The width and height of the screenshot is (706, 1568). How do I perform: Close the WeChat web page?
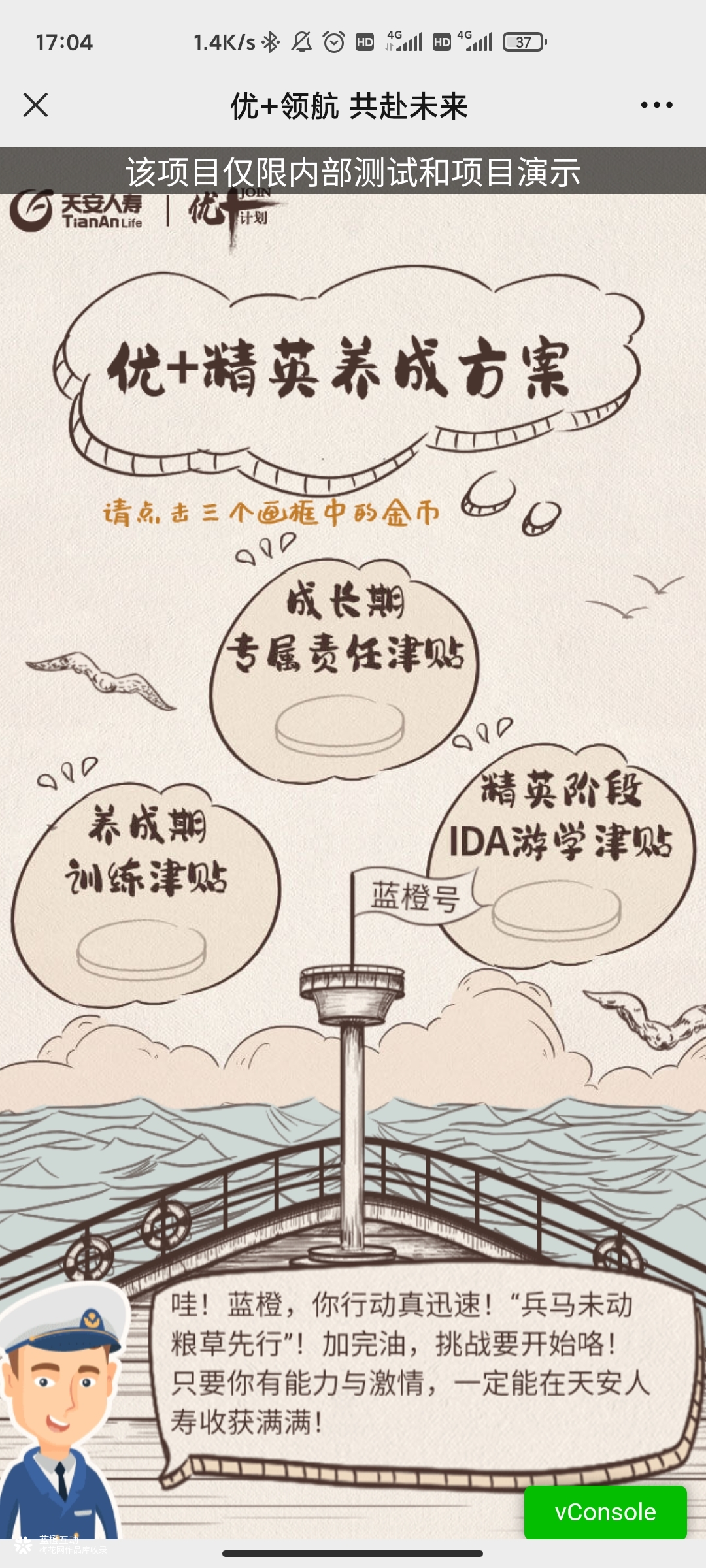[x=35, y=105]
